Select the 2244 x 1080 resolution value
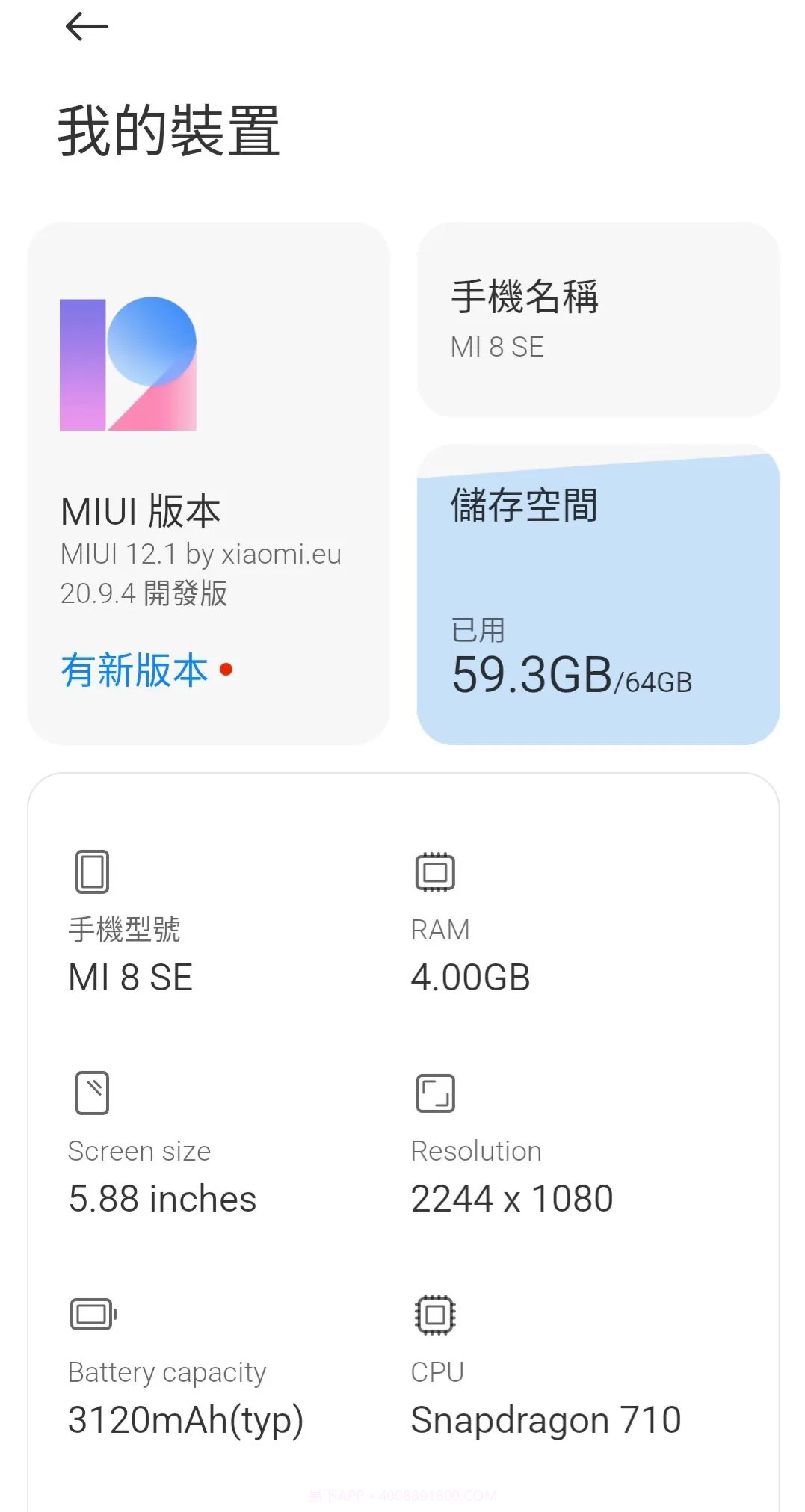Image resolution: width=805 pixels, height=1512 pixels. [511, 1197]
